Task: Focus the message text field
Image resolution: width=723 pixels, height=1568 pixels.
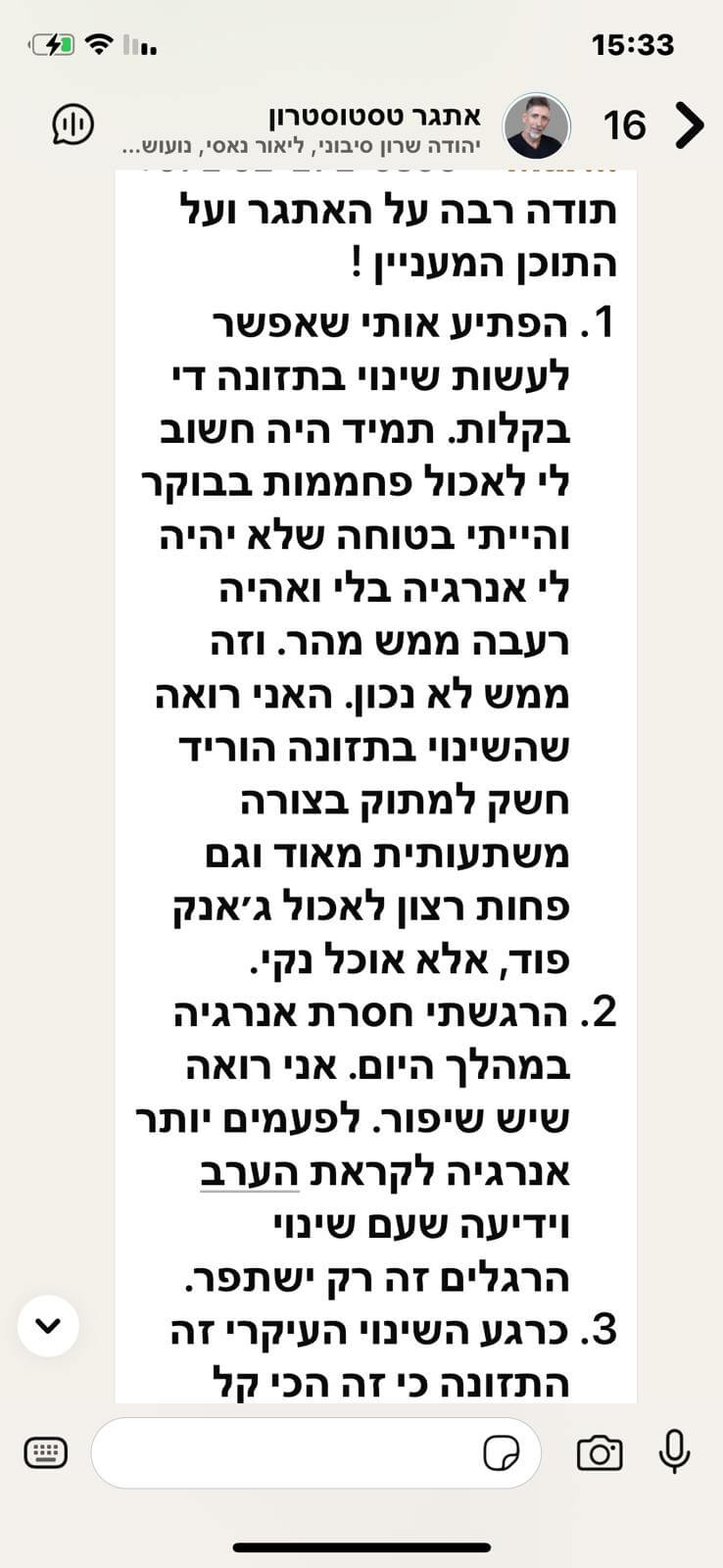Action: click(284, 1453)
